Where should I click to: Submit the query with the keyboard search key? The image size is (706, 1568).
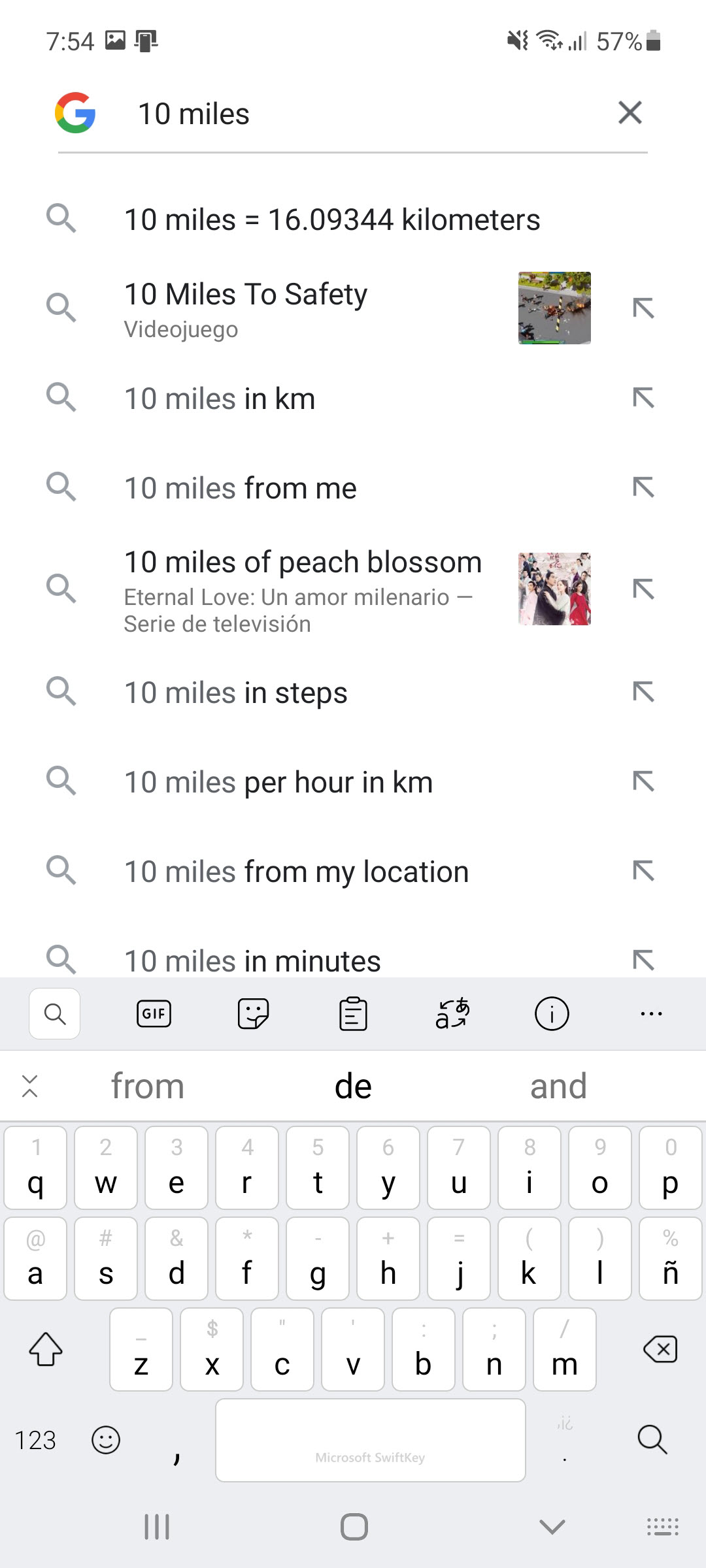point(652,1439)
